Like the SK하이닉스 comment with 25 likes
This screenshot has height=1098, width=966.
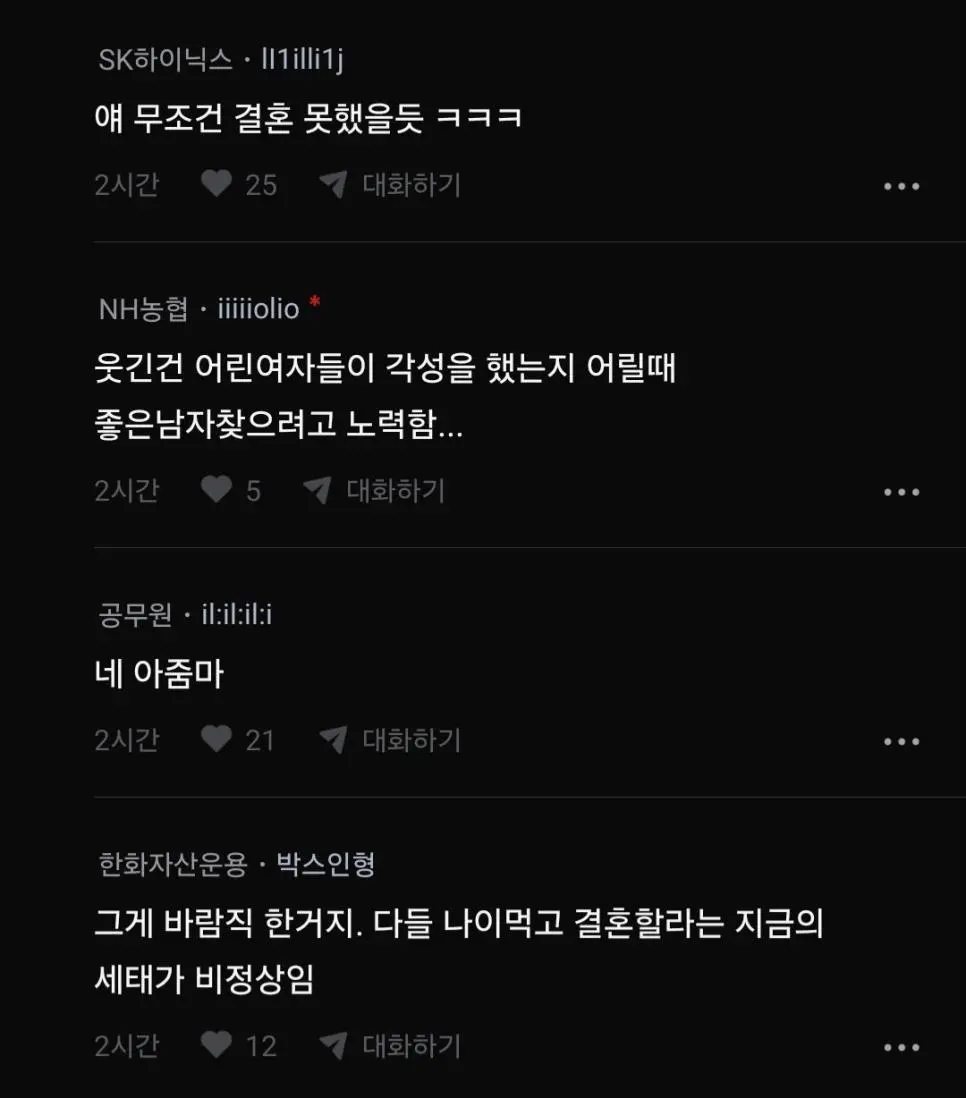point(216,185)
